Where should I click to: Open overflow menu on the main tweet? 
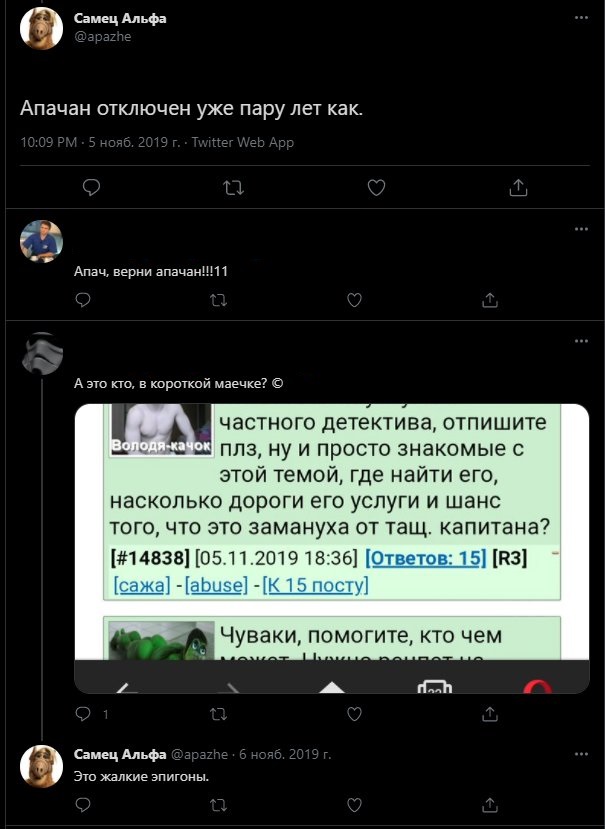(x=581, y=17)
